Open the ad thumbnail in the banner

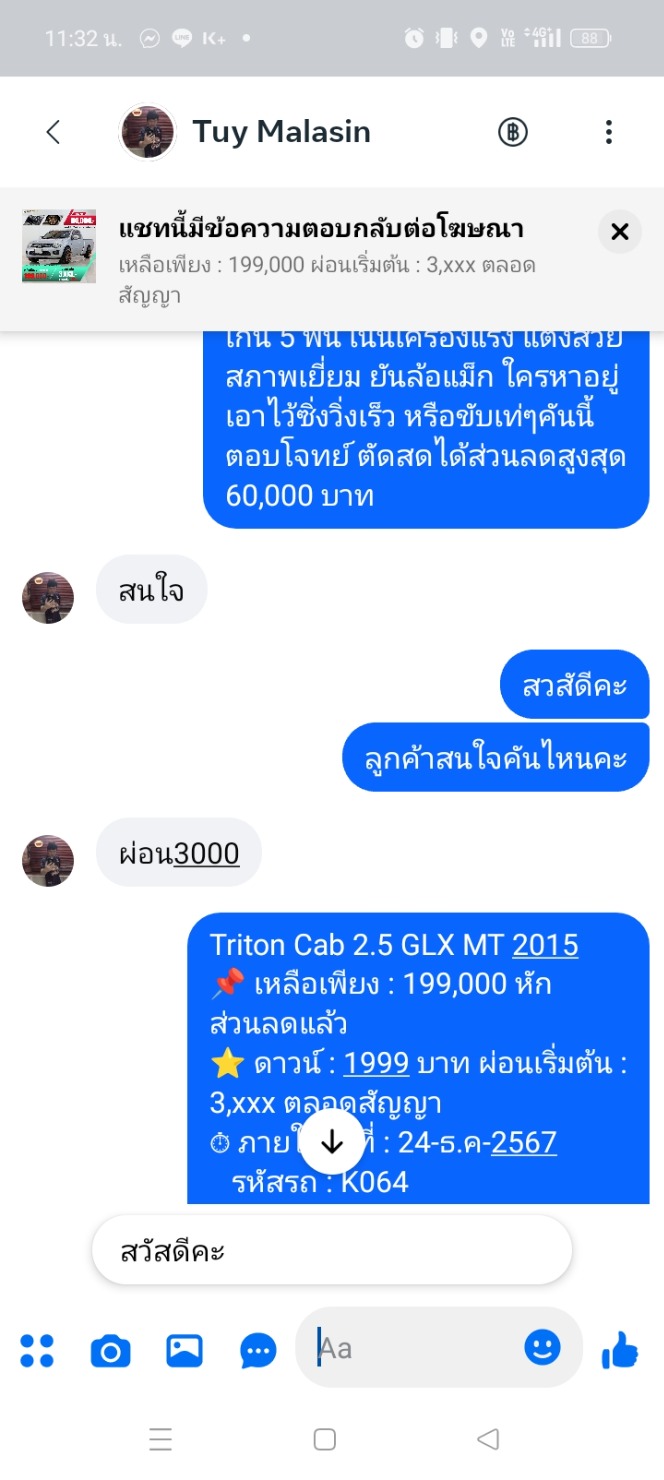point(59,246)
